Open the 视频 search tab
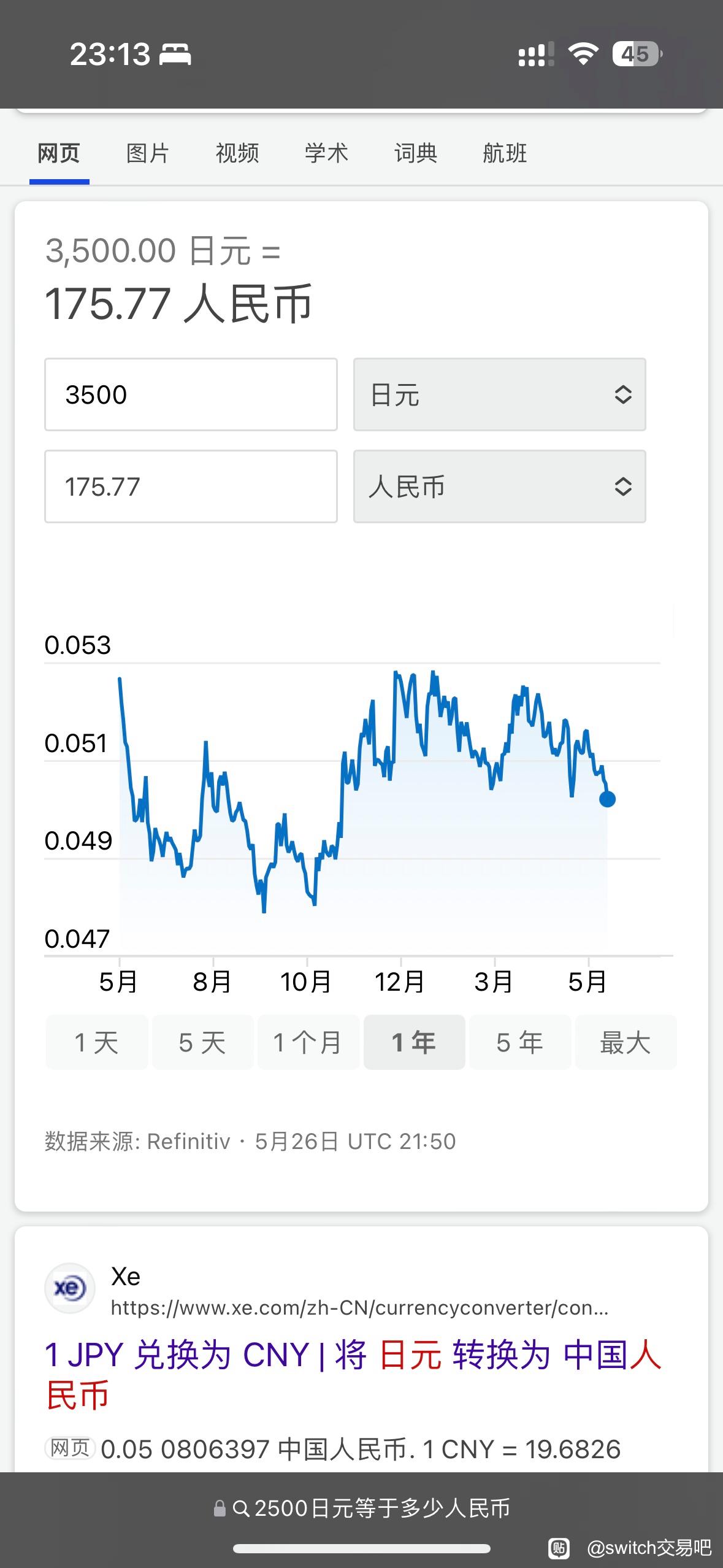723x1568 pixels. tap(237, 153)
